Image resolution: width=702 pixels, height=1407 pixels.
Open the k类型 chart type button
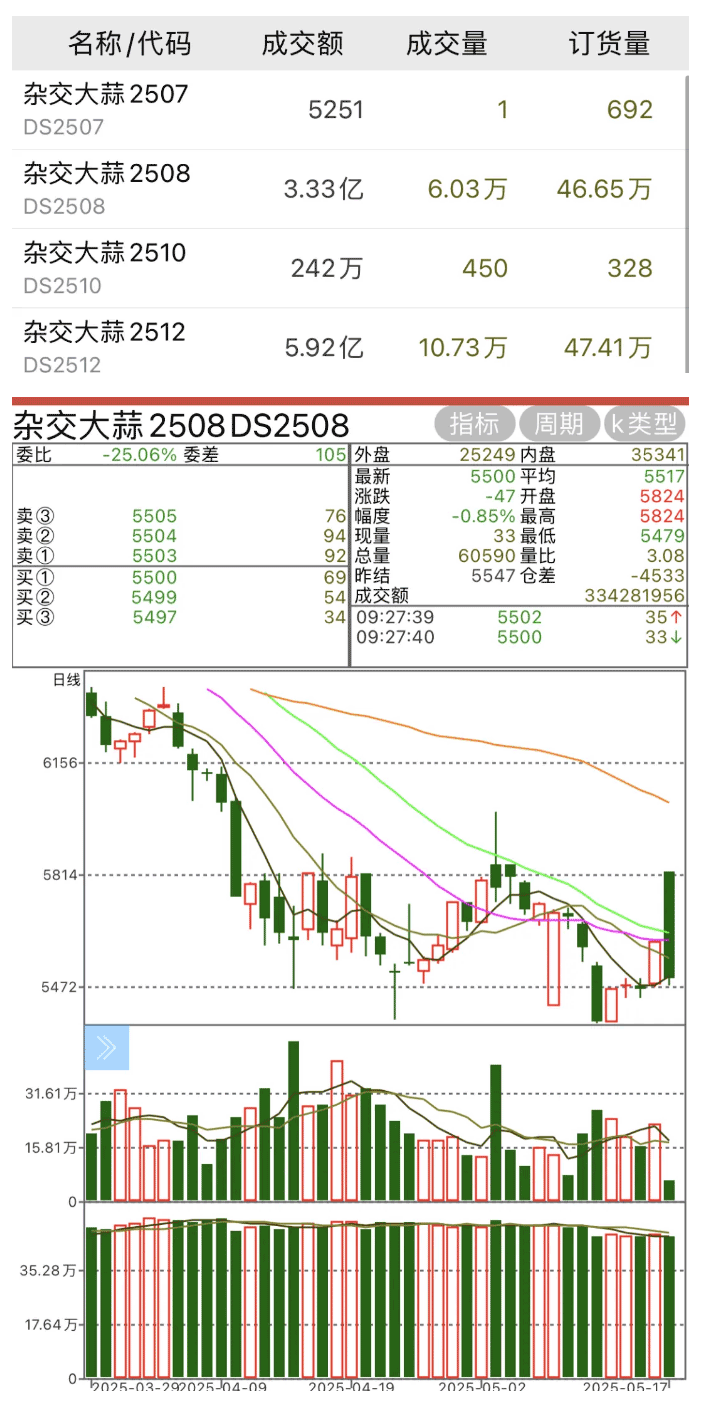click(x=644, y=424)
